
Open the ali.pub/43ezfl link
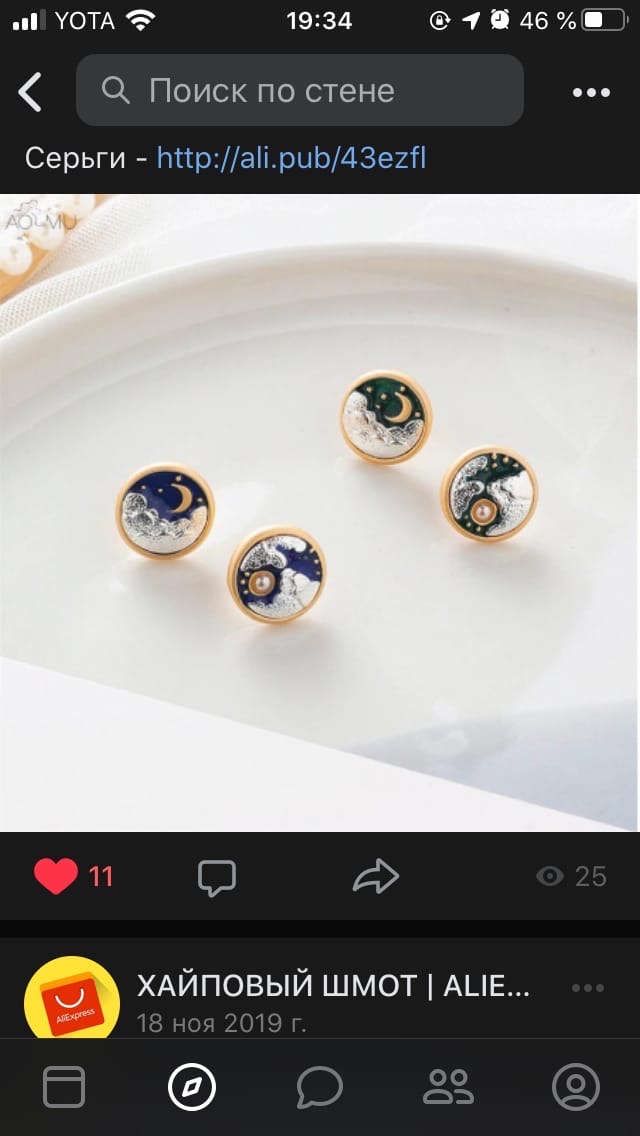291,158
